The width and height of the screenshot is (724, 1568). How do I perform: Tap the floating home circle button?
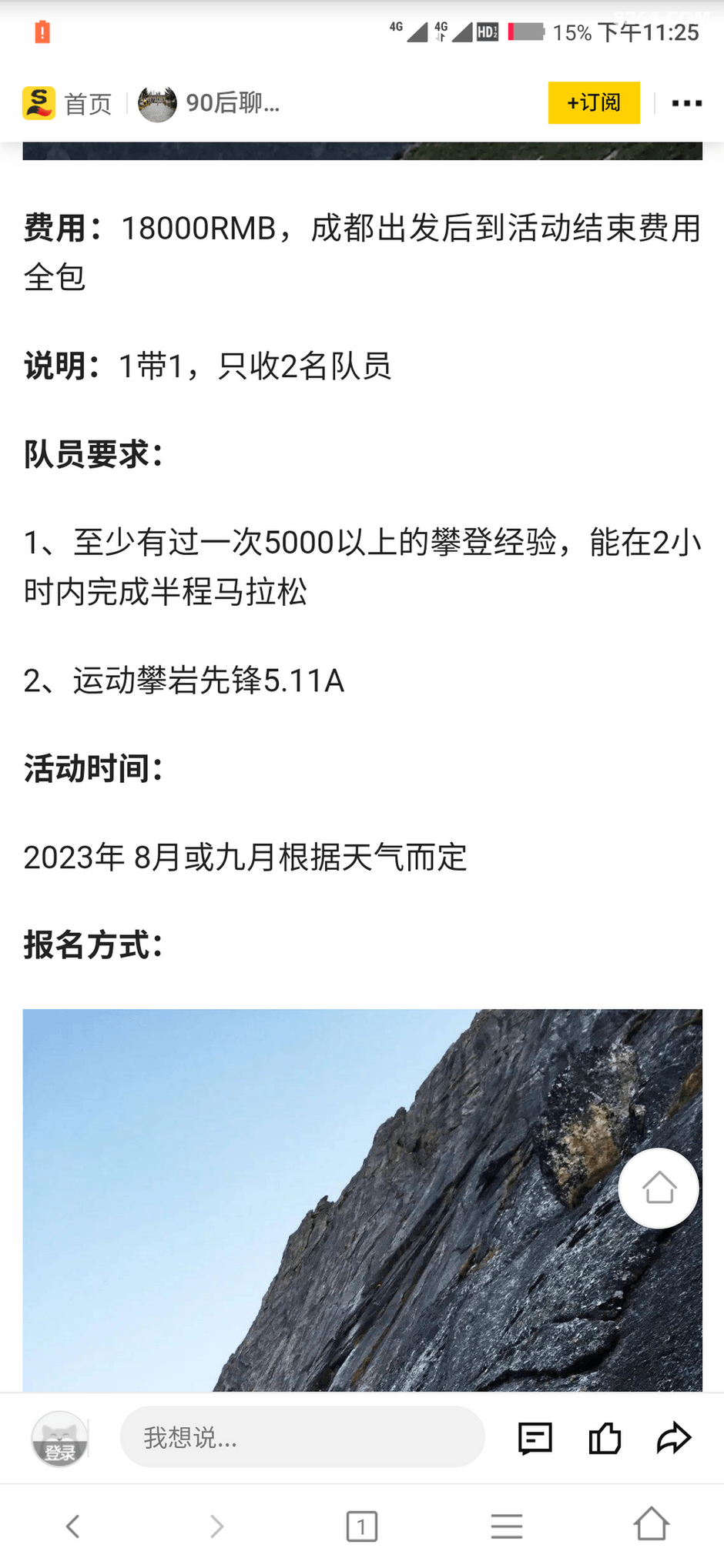point(659,1188)
